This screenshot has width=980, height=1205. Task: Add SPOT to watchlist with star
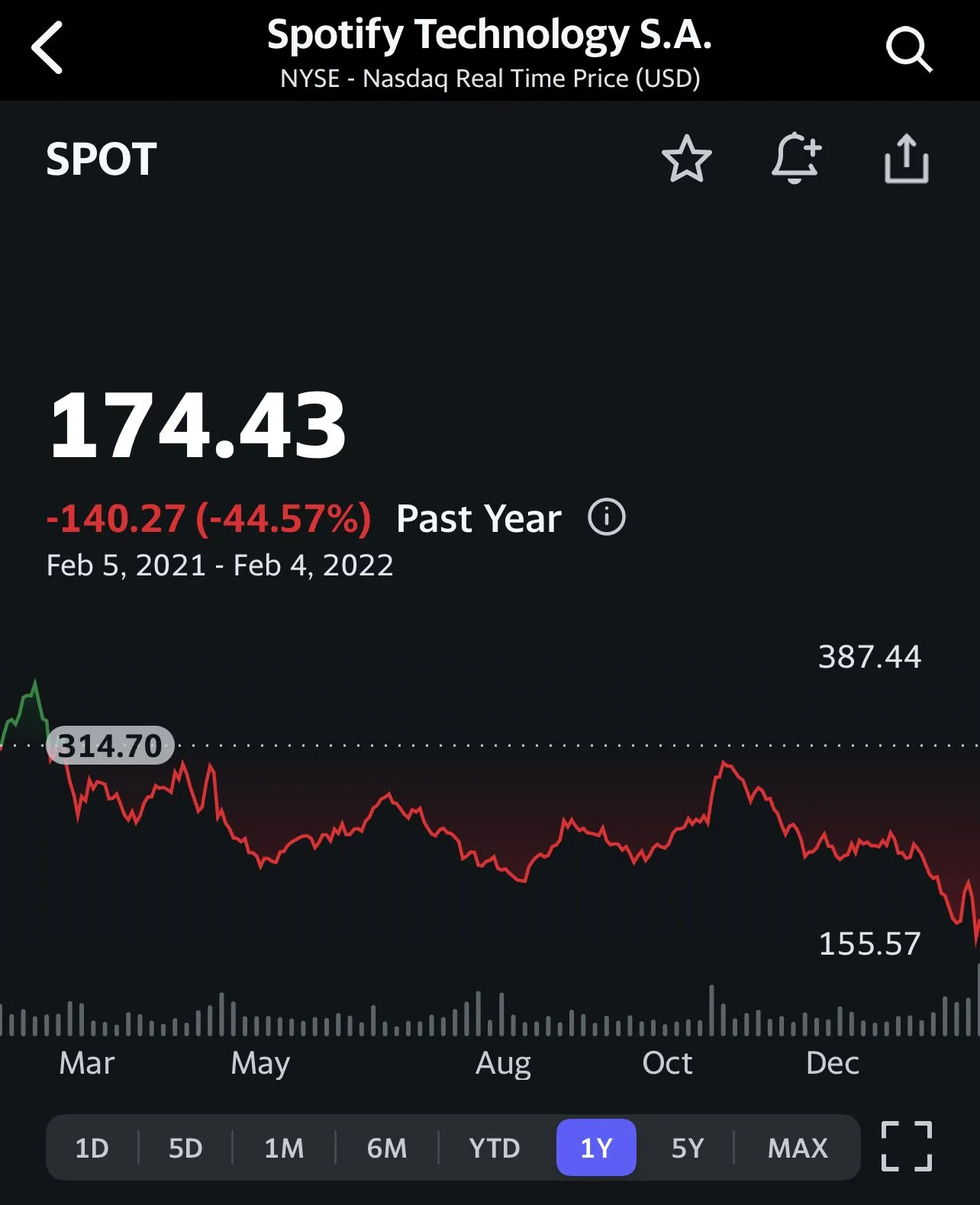(686, 159)
